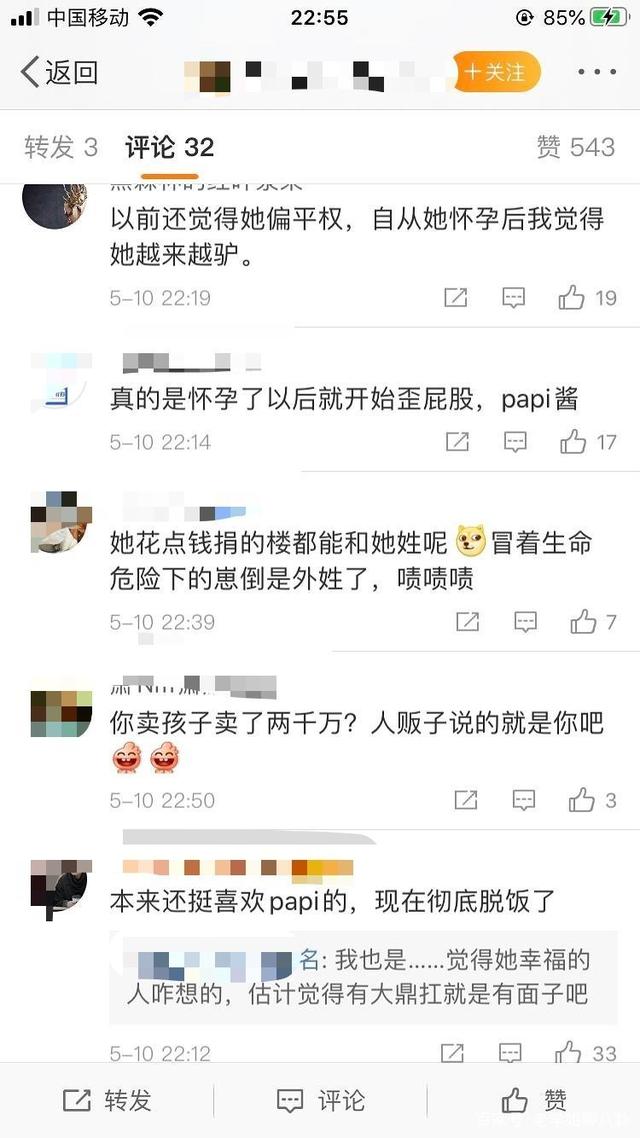Switch to the 评论 32 tab
The width and height of the screenshot is (640, 1138).
[169, 148]
